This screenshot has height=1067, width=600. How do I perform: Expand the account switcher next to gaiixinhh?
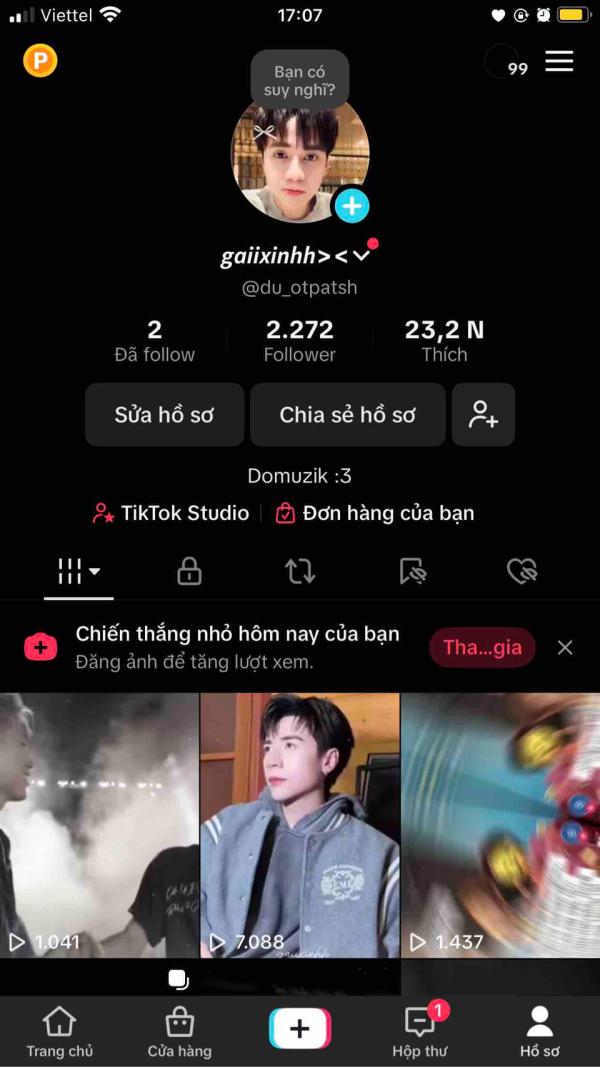coord(362,256)
